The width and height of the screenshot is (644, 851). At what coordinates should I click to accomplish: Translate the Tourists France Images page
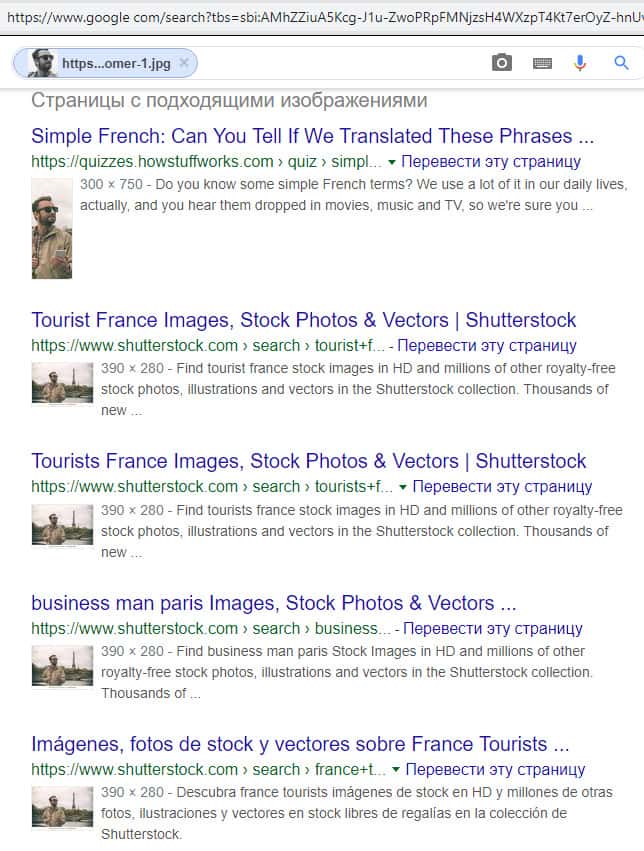[502, 487]
